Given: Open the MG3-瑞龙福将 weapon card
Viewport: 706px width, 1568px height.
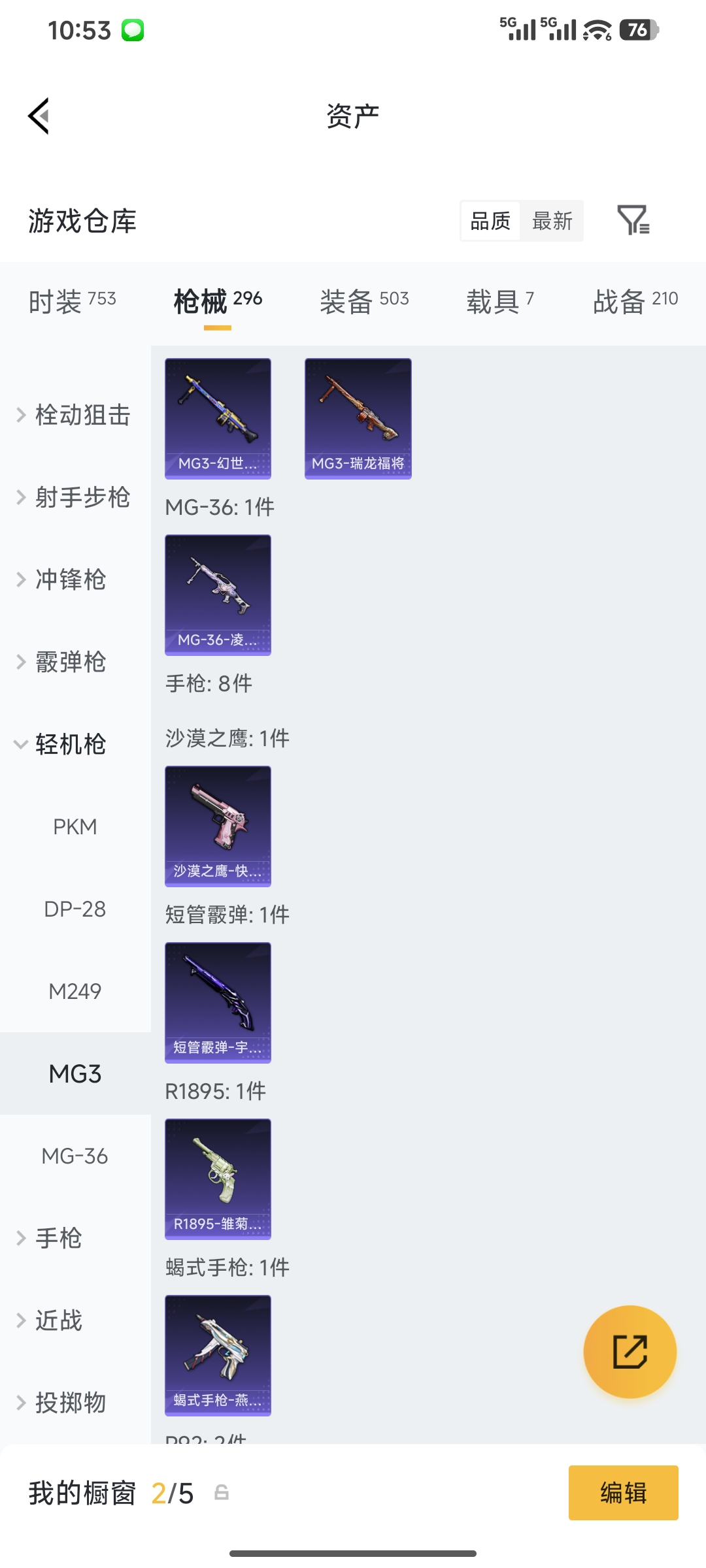Looking at the screenshot, I should 358,418.
